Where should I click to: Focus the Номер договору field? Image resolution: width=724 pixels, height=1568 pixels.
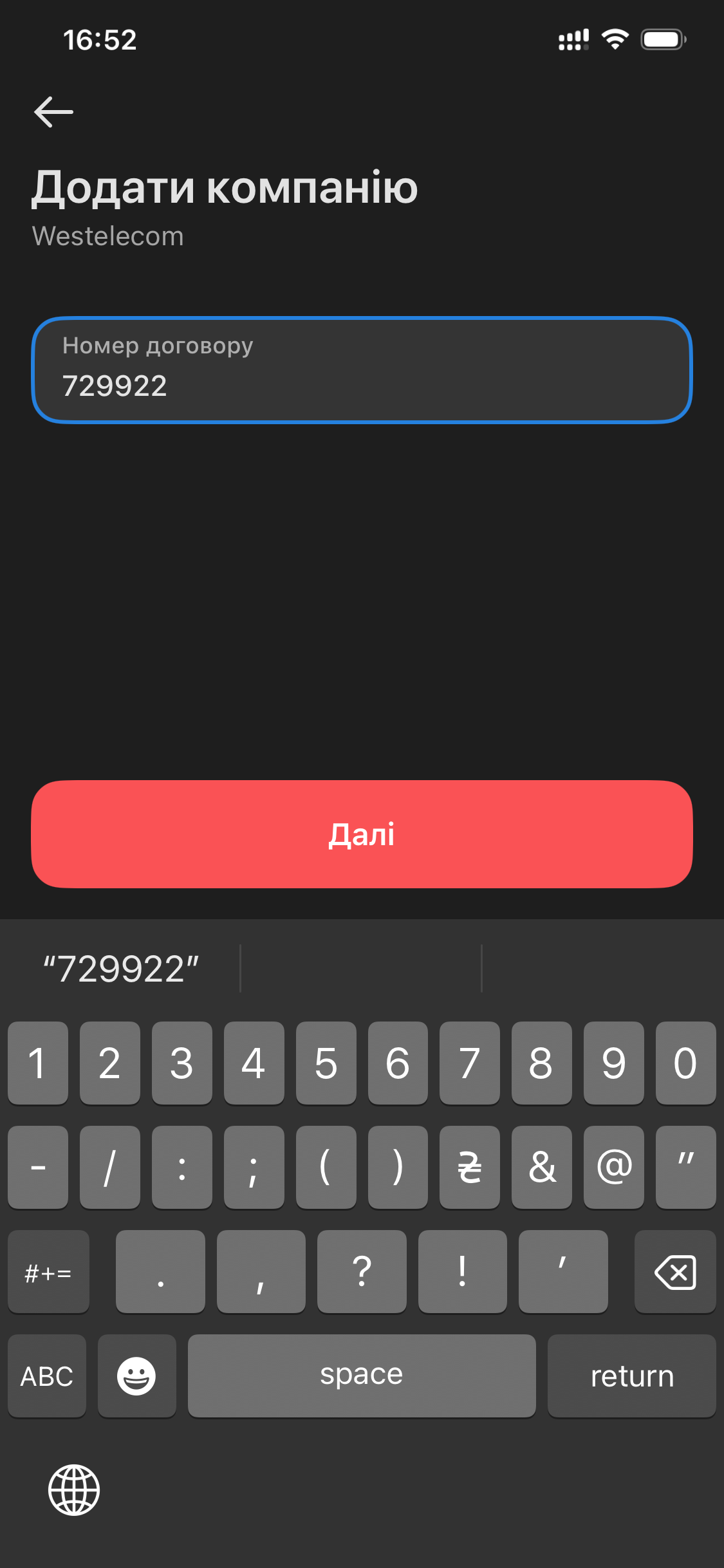pyautogui.click(x=362, y=371)
